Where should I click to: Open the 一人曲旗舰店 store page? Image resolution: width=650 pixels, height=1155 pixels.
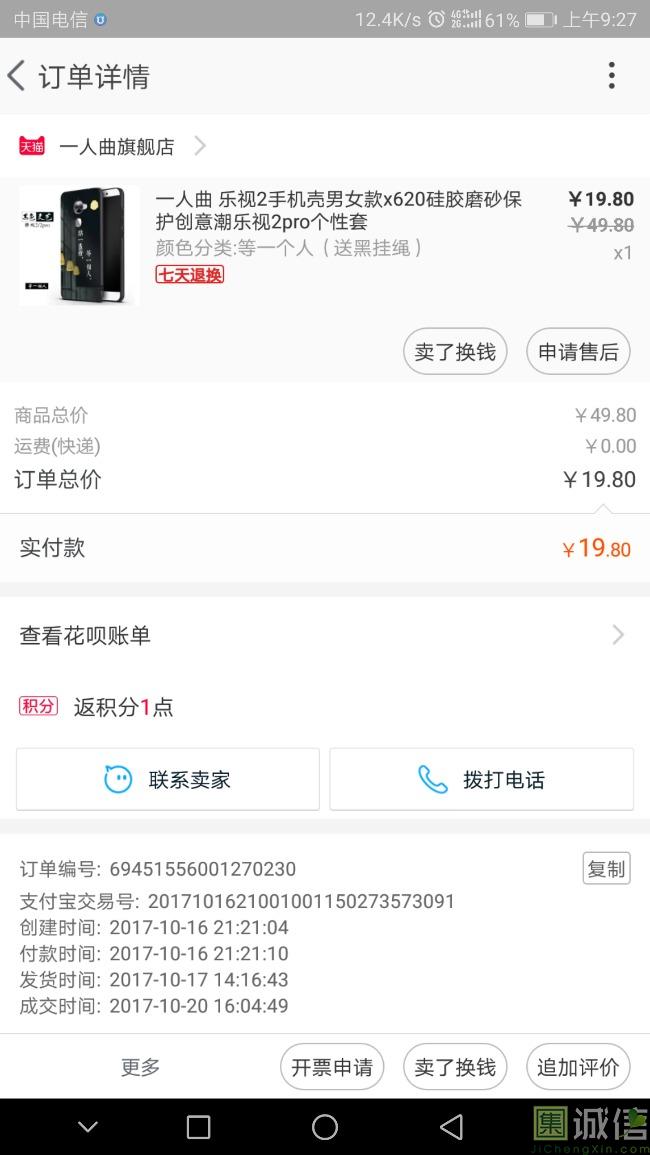[x=116, y=147]
